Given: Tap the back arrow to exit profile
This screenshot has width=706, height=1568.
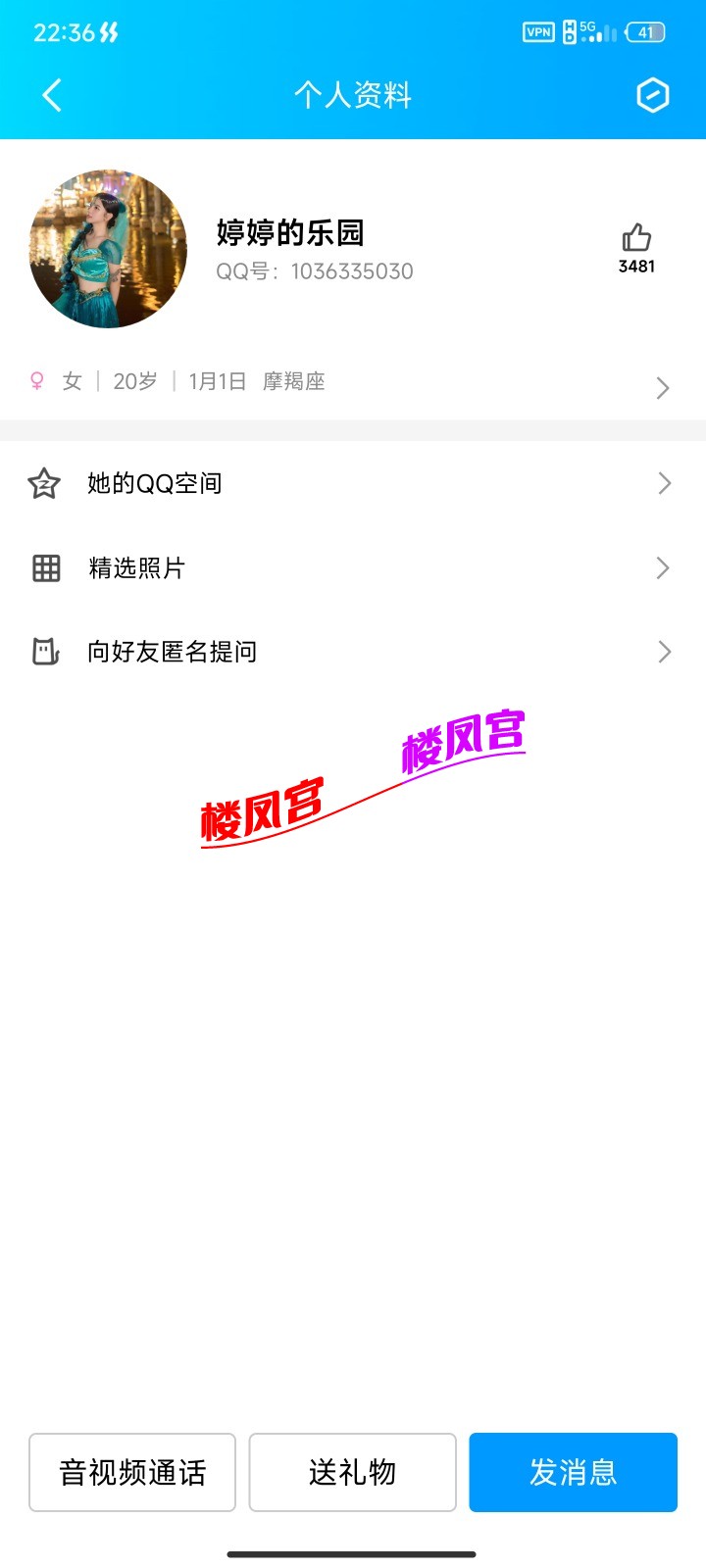Looking at the screenshot, I should click(x=51, y=95).
